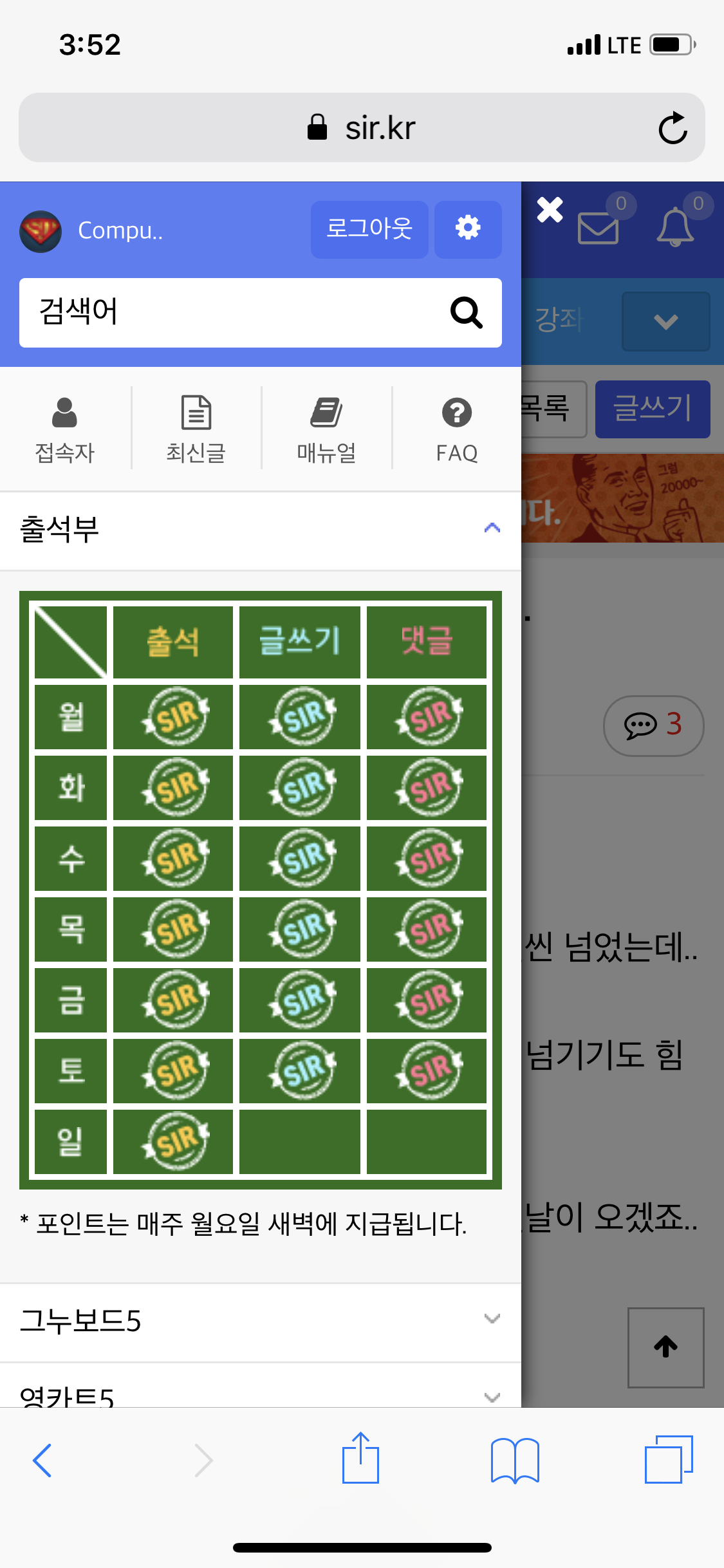Tap the 검색어 search field
The image size is (724, 1568).
point(232,313)
